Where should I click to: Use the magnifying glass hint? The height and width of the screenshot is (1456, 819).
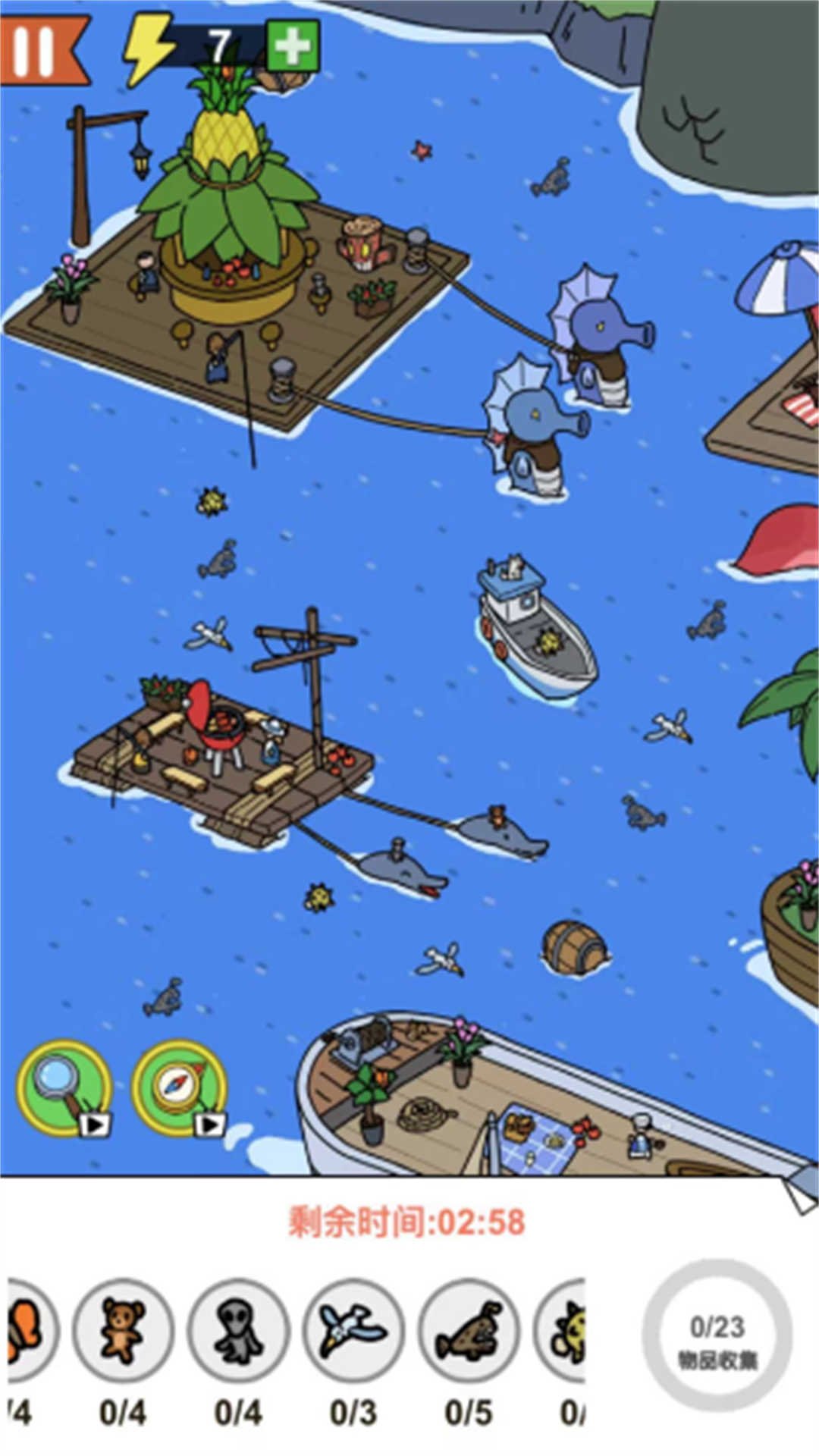64,1087
